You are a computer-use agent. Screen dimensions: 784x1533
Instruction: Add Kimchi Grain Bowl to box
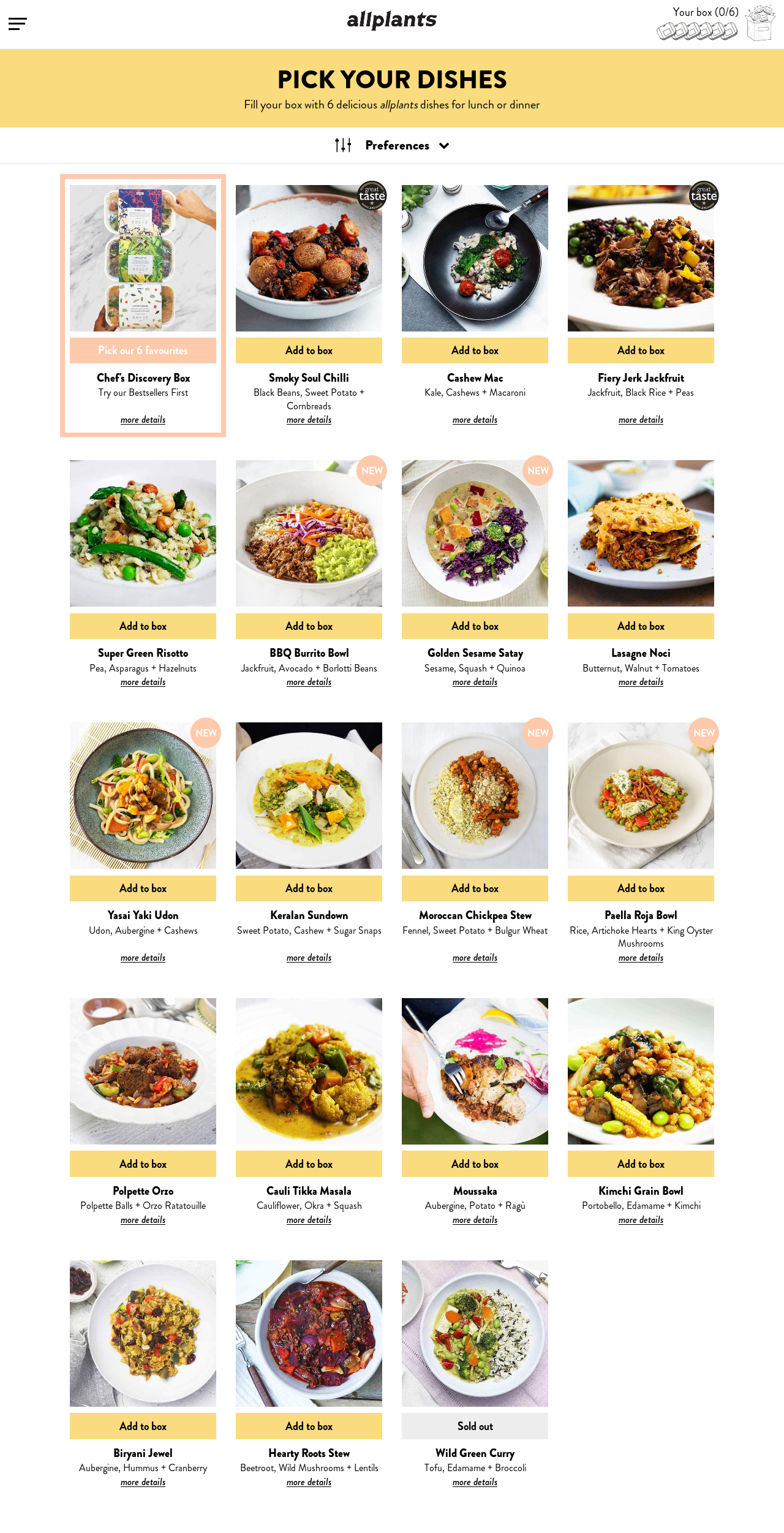click(641, 1164)
